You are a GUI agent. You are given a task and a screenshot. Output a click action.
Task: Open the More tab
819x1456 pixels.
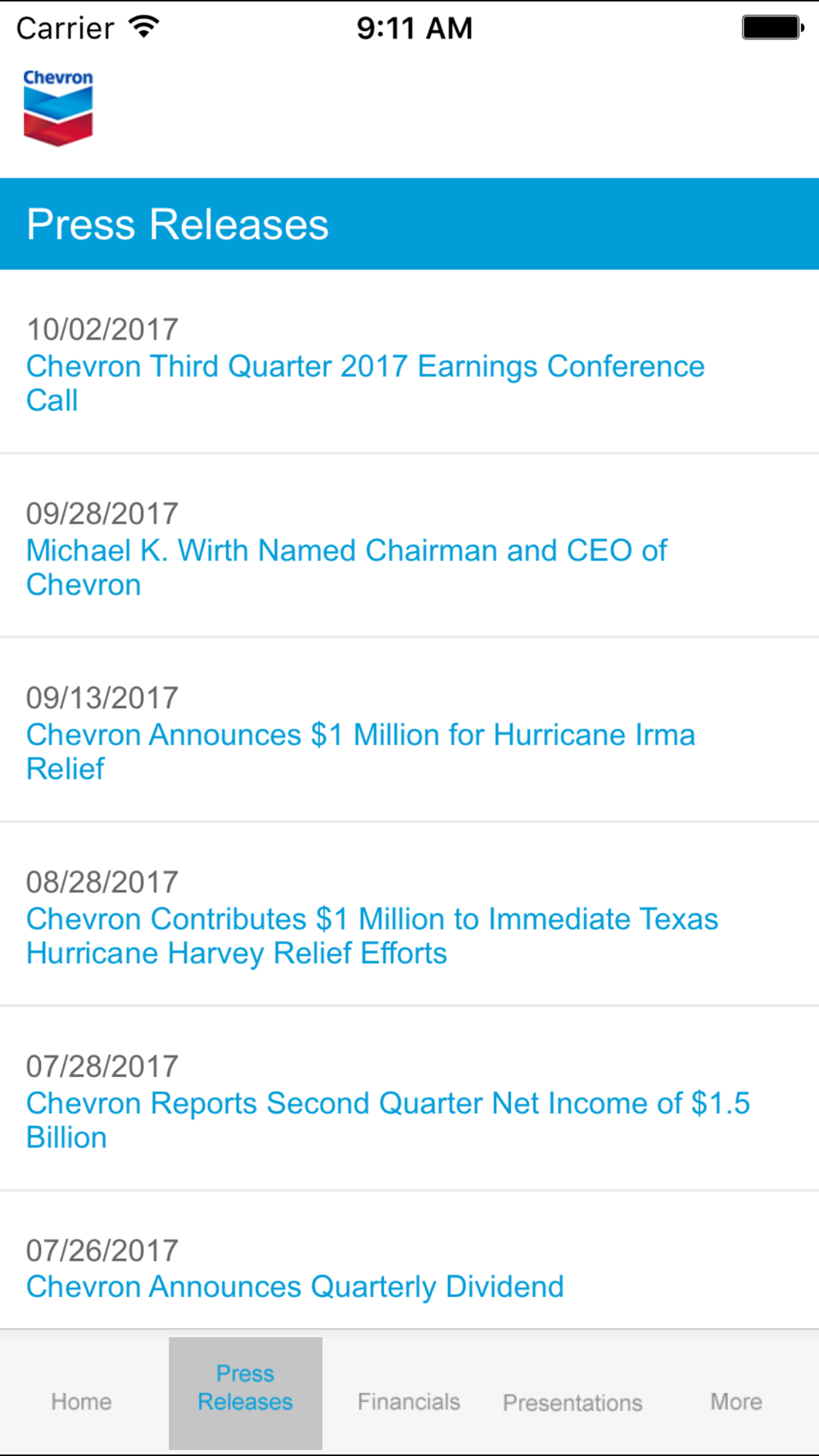tap(736, 1402)
